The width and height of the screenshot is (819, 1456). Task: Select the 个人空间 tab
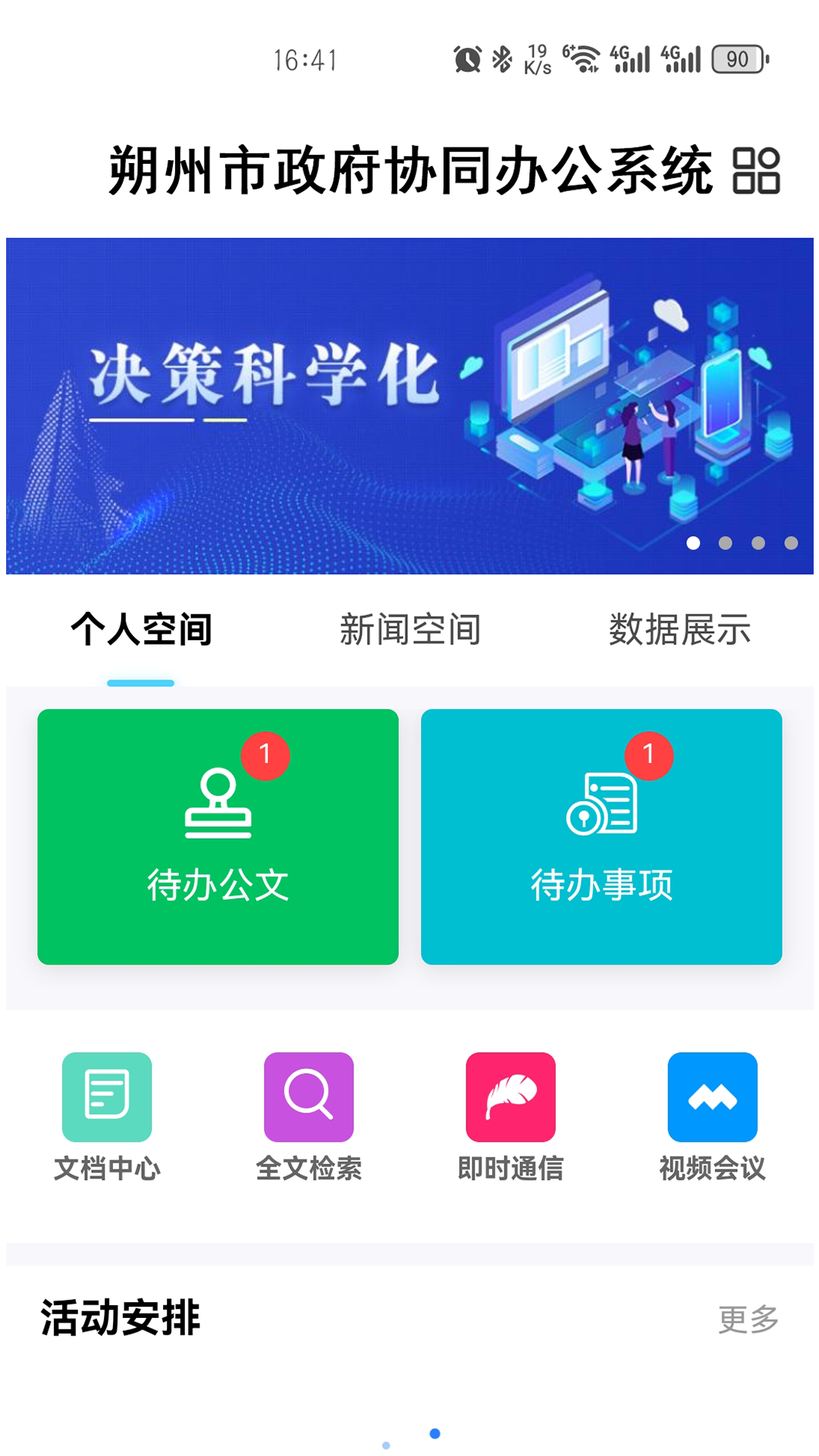(142, 629)
